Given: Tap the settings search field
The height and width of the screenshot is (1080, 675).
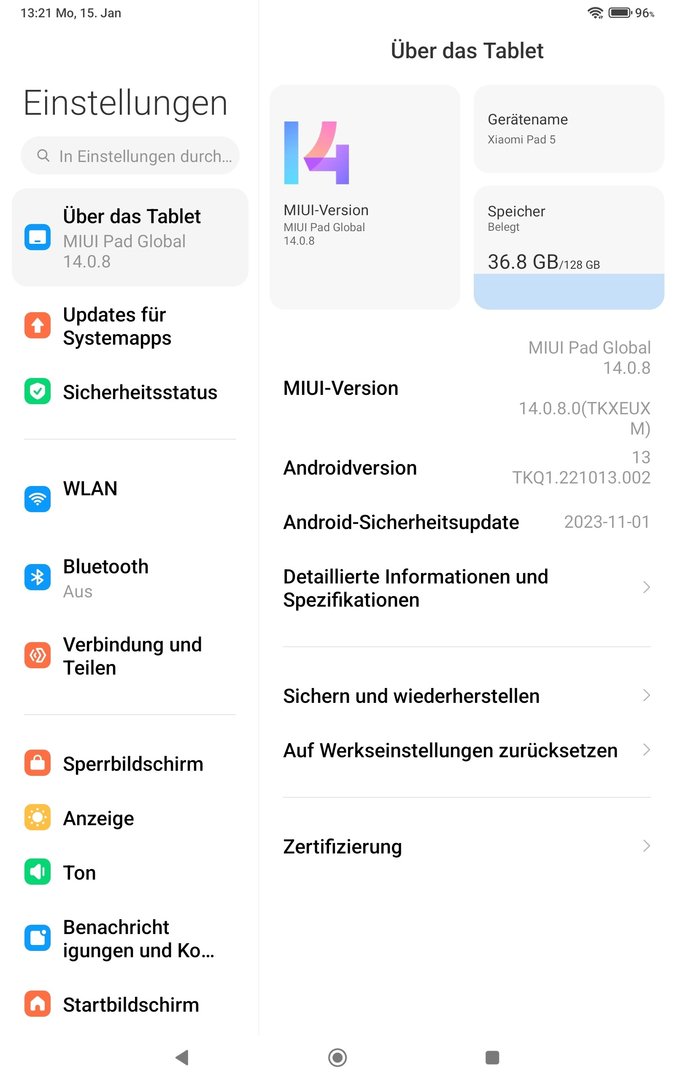Looking at the screenshot, I should coord(130,156).
